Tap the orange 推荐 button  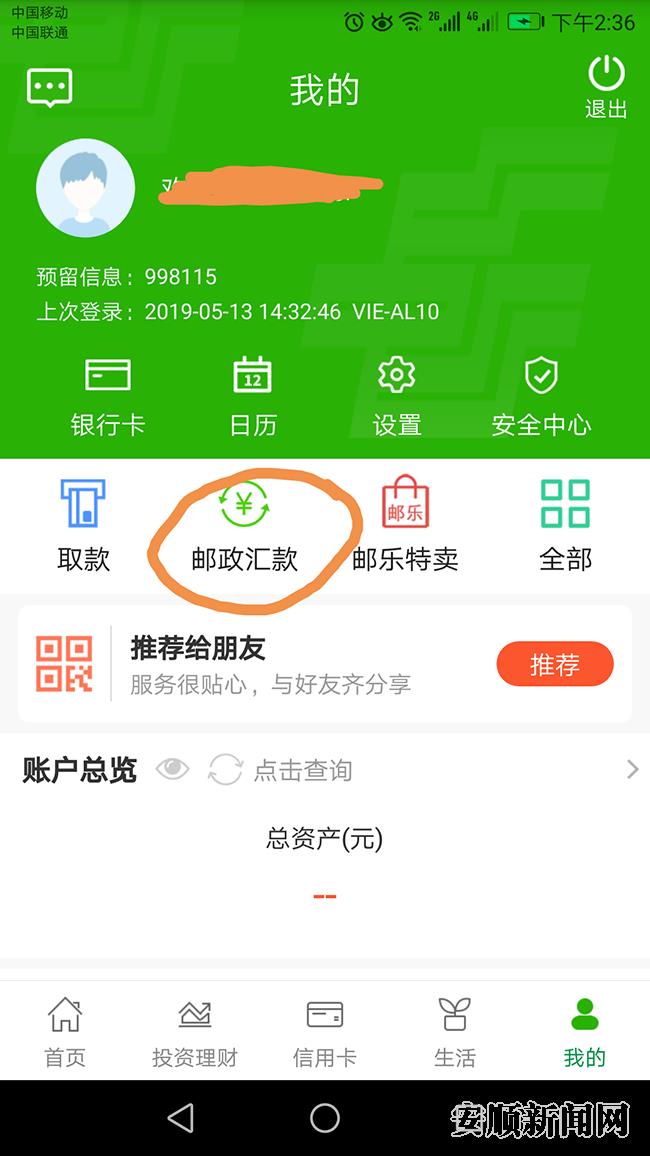click(554, 664)
